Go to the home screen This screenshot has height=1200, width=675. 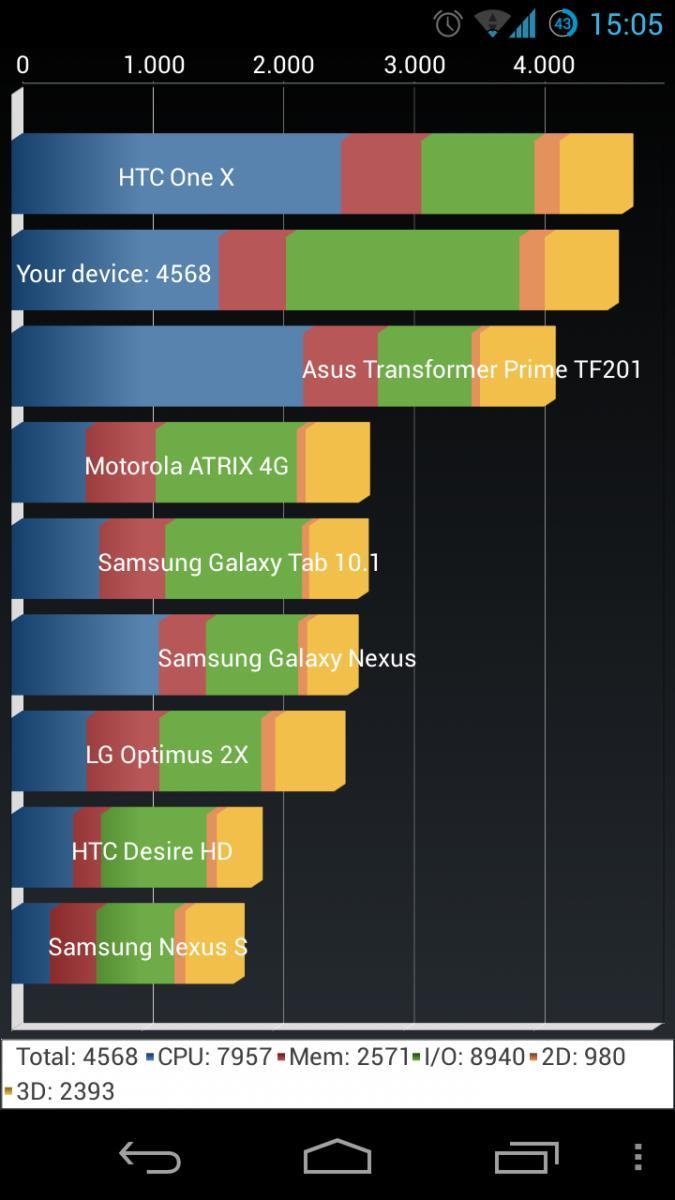click(x=337, y=1156)
